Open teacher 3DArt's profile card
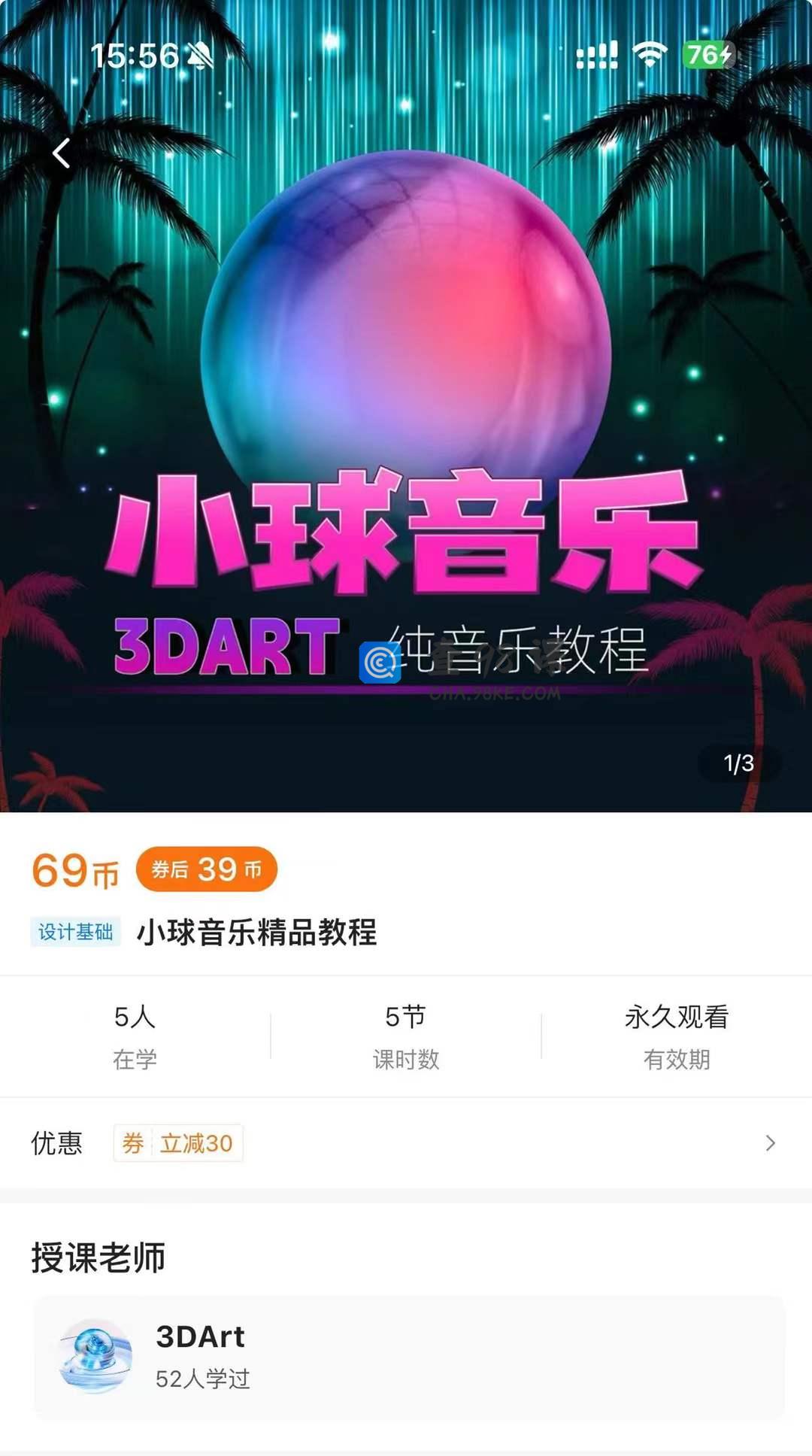Viewport: 812px width, 1456px height. click(x=409, y=1357)
